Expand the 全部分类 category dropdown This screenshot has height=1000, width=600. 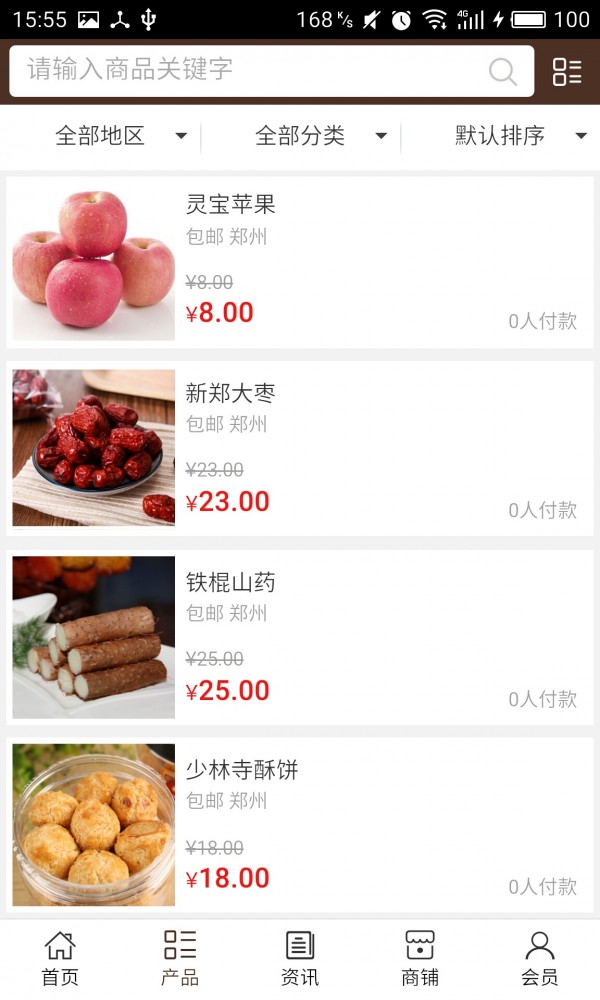[320, 136]
